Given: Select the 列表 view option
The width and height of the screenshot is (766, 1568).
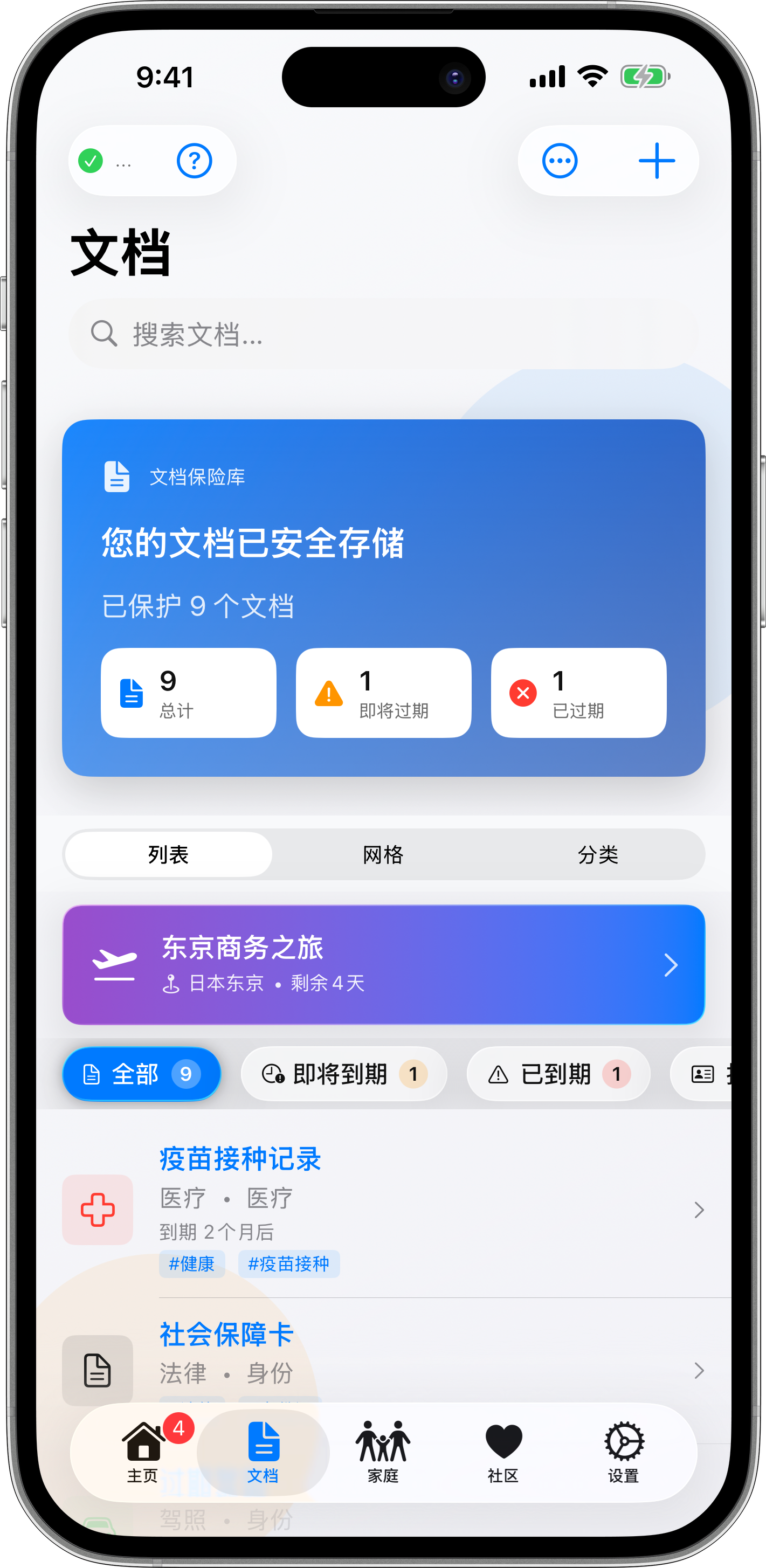Looking at the screenshot, I should [168, 854].
